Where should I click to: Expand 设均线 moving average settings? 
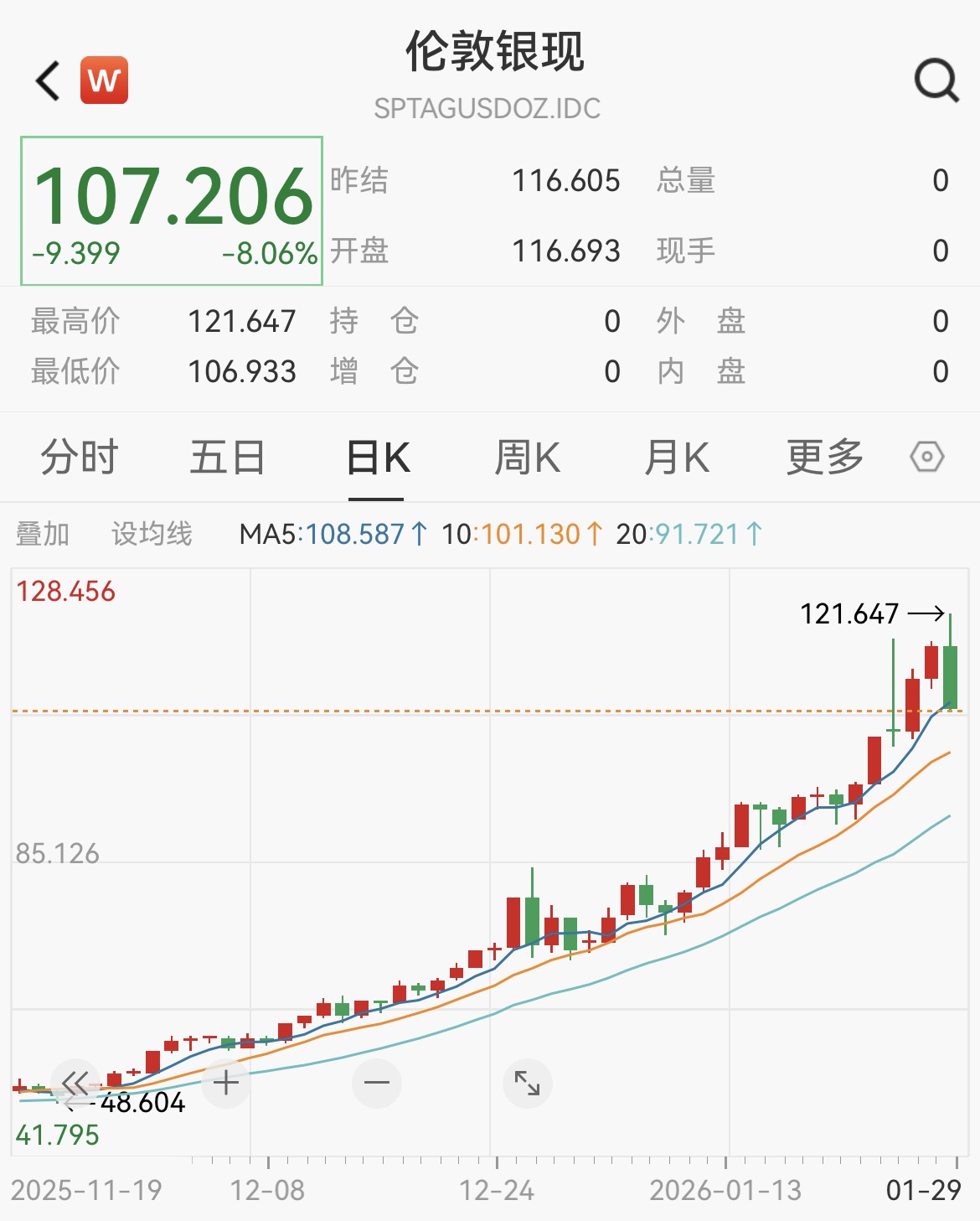[x=151, y=532]
